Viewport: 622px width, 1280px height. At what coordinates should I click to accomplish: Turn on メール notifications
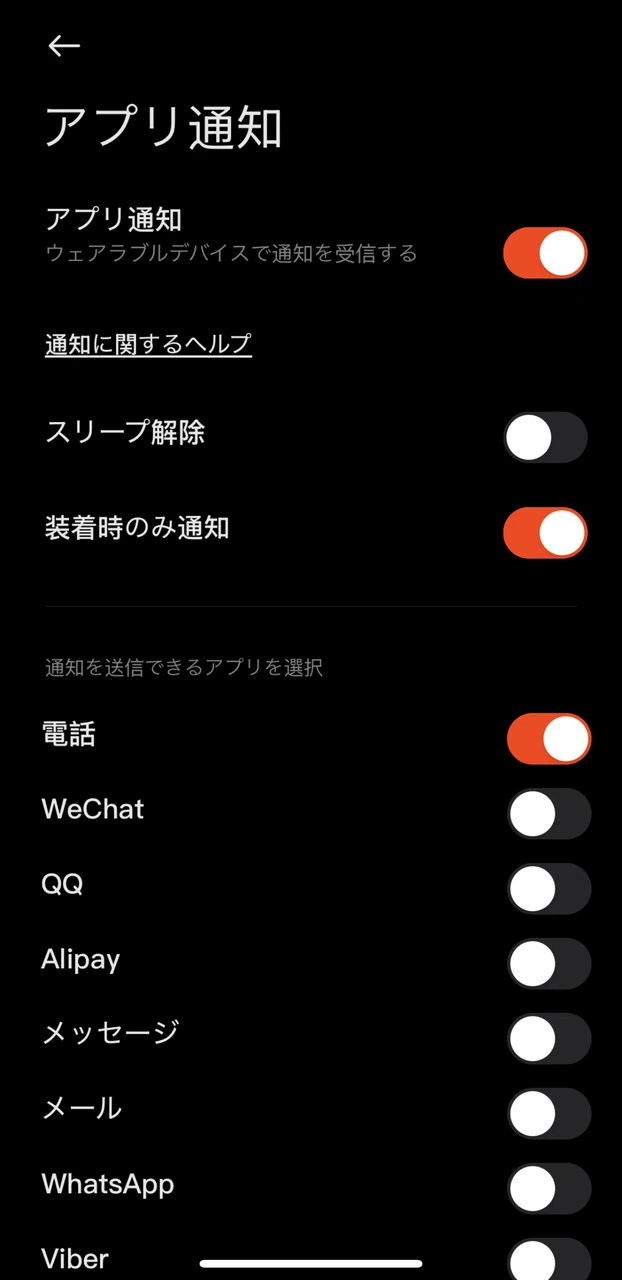coord(548,1114)
